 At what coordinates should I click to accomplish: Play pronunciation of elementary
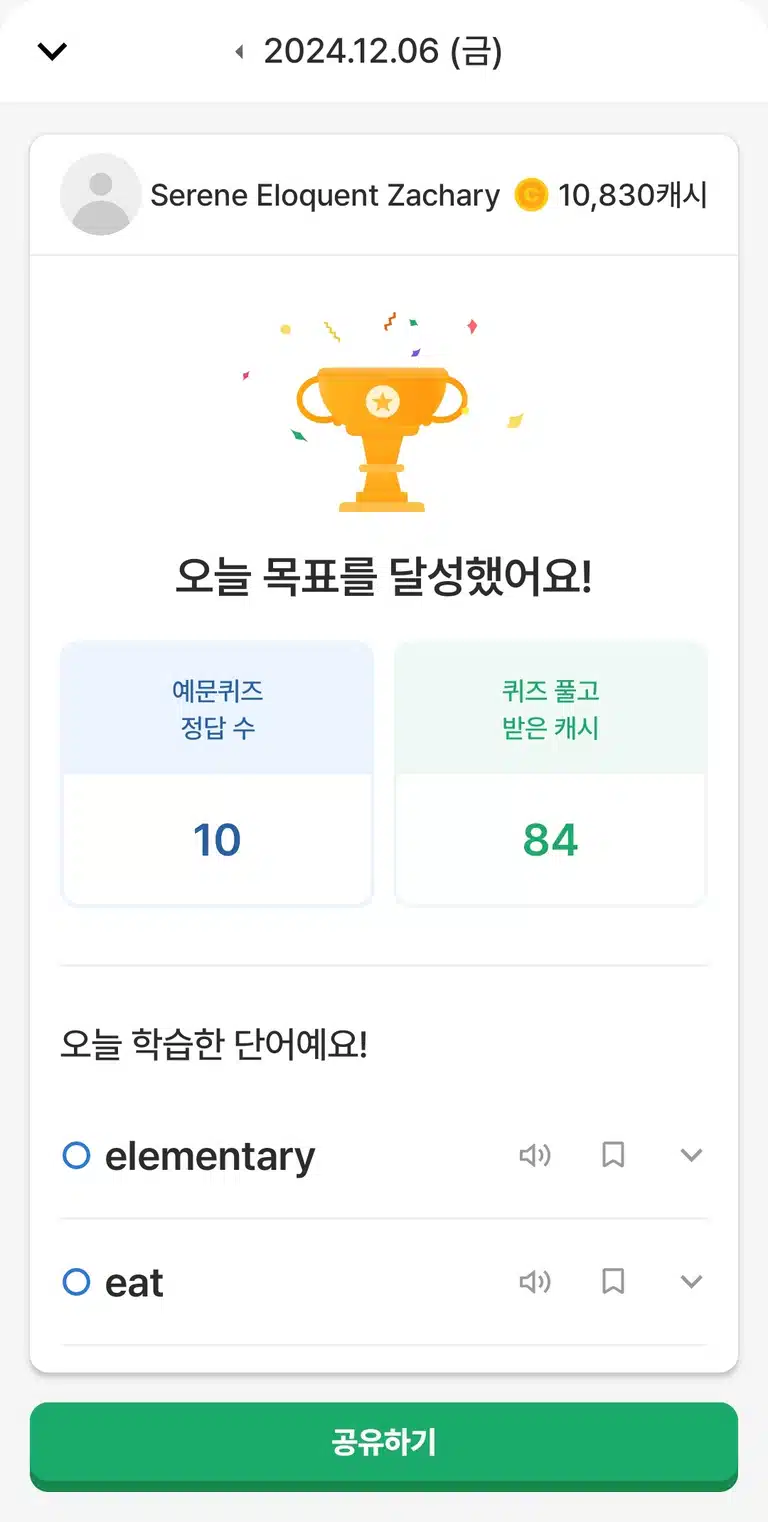click(x=535, y=1156)
